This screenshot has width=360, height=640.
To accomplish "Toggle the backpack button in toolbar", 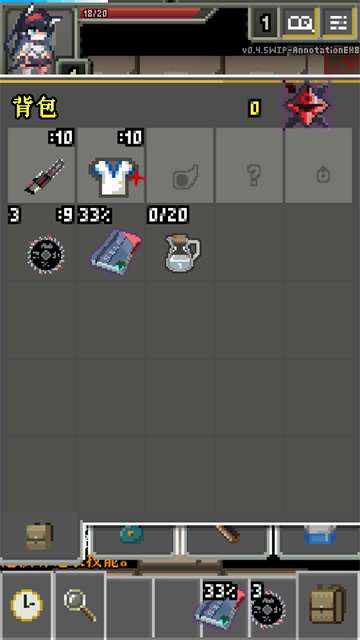I will click(328, 604).
